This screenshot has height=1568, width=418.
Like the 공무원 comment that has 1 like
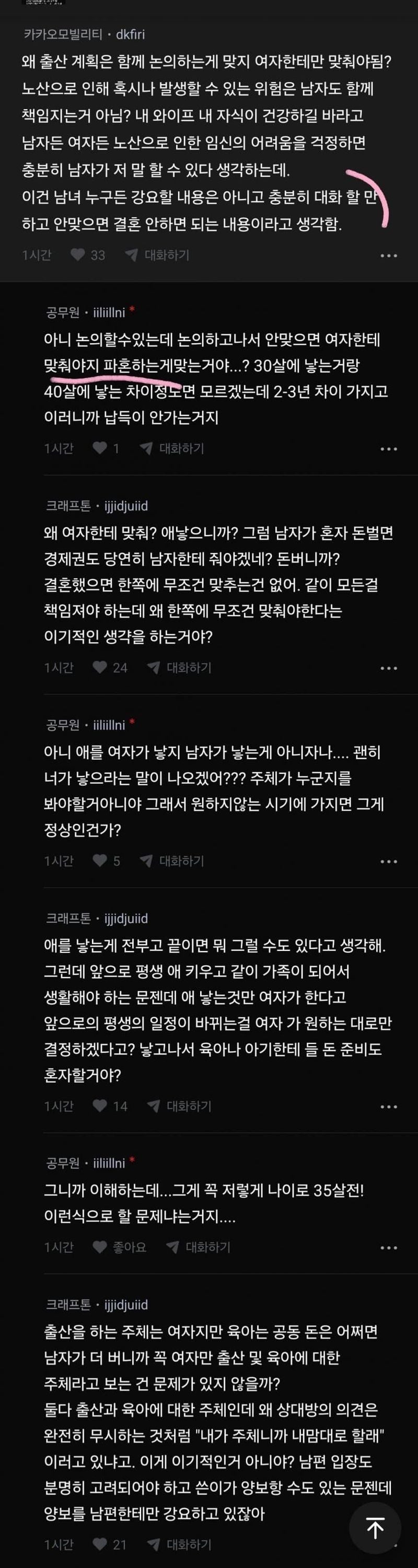[100, 449]
